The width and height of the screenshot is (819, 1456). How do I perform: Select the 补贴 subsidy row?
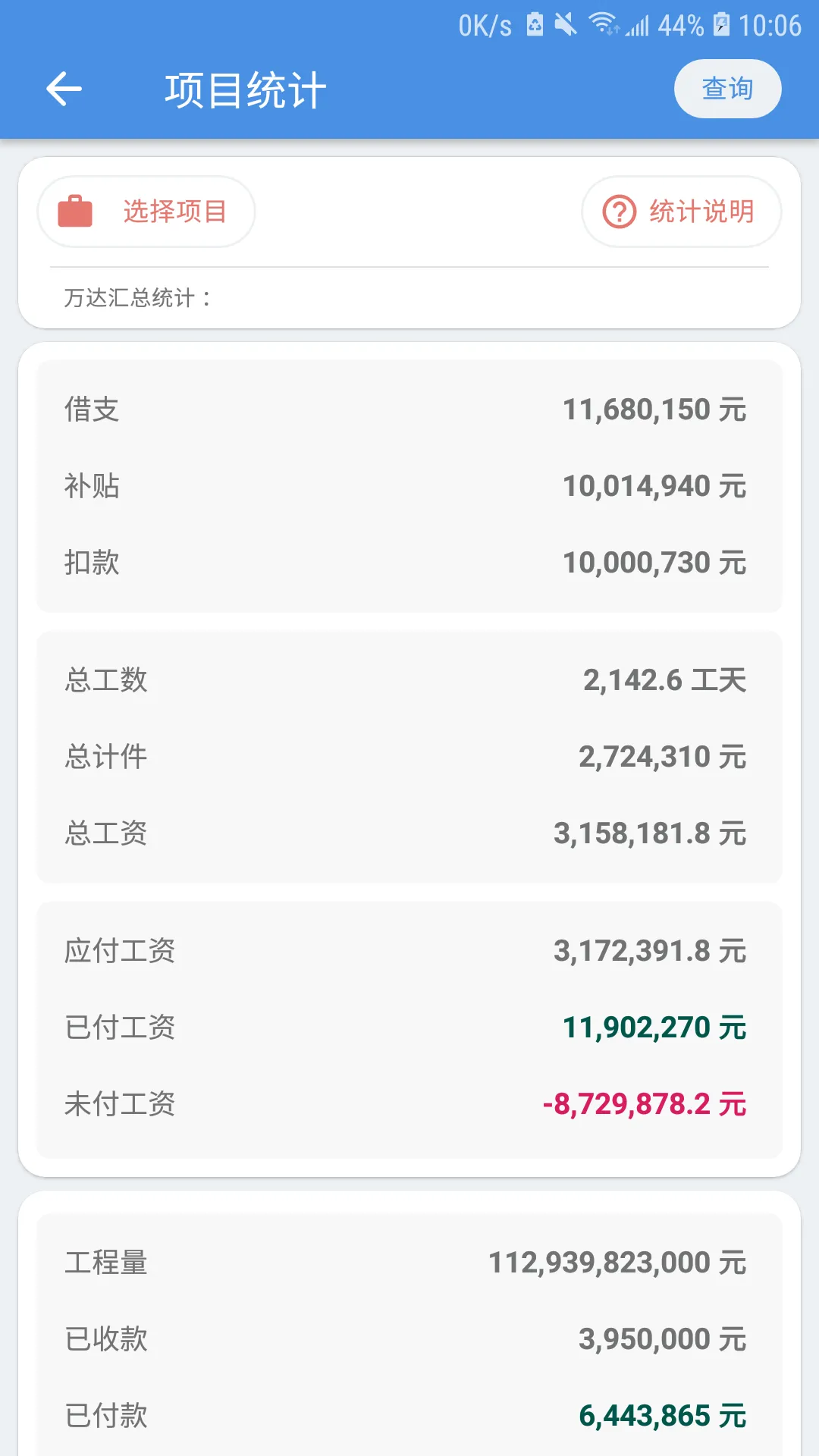click(x=406, y=485)
